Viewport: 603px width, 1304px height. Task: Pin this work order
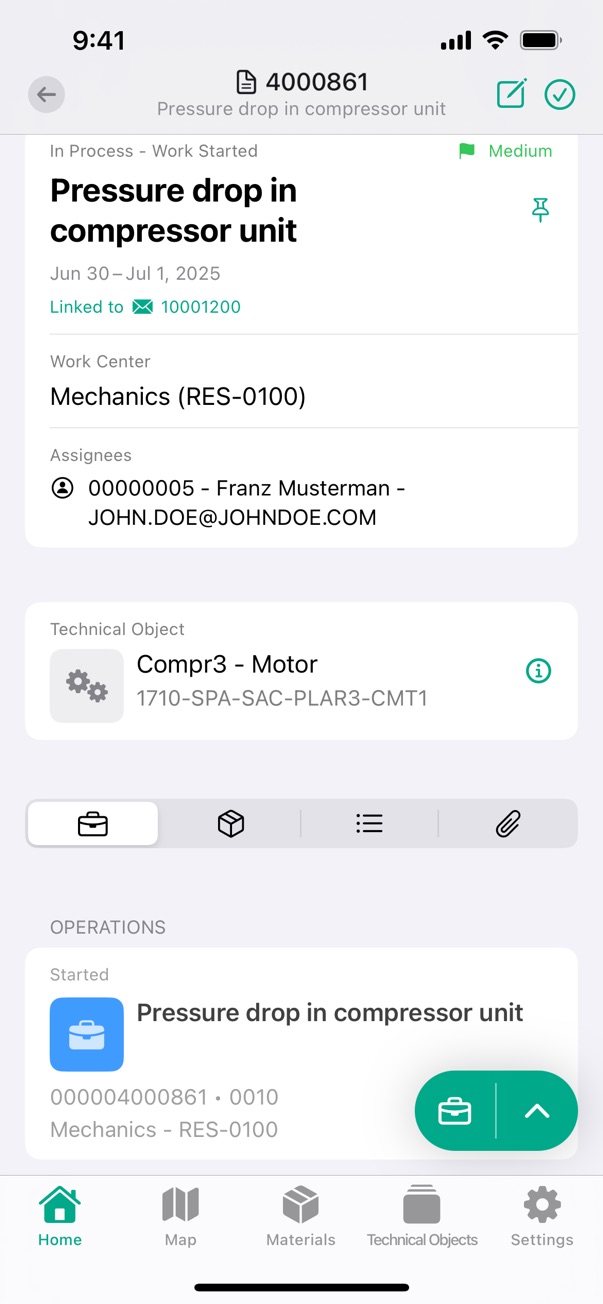[540, 209]
